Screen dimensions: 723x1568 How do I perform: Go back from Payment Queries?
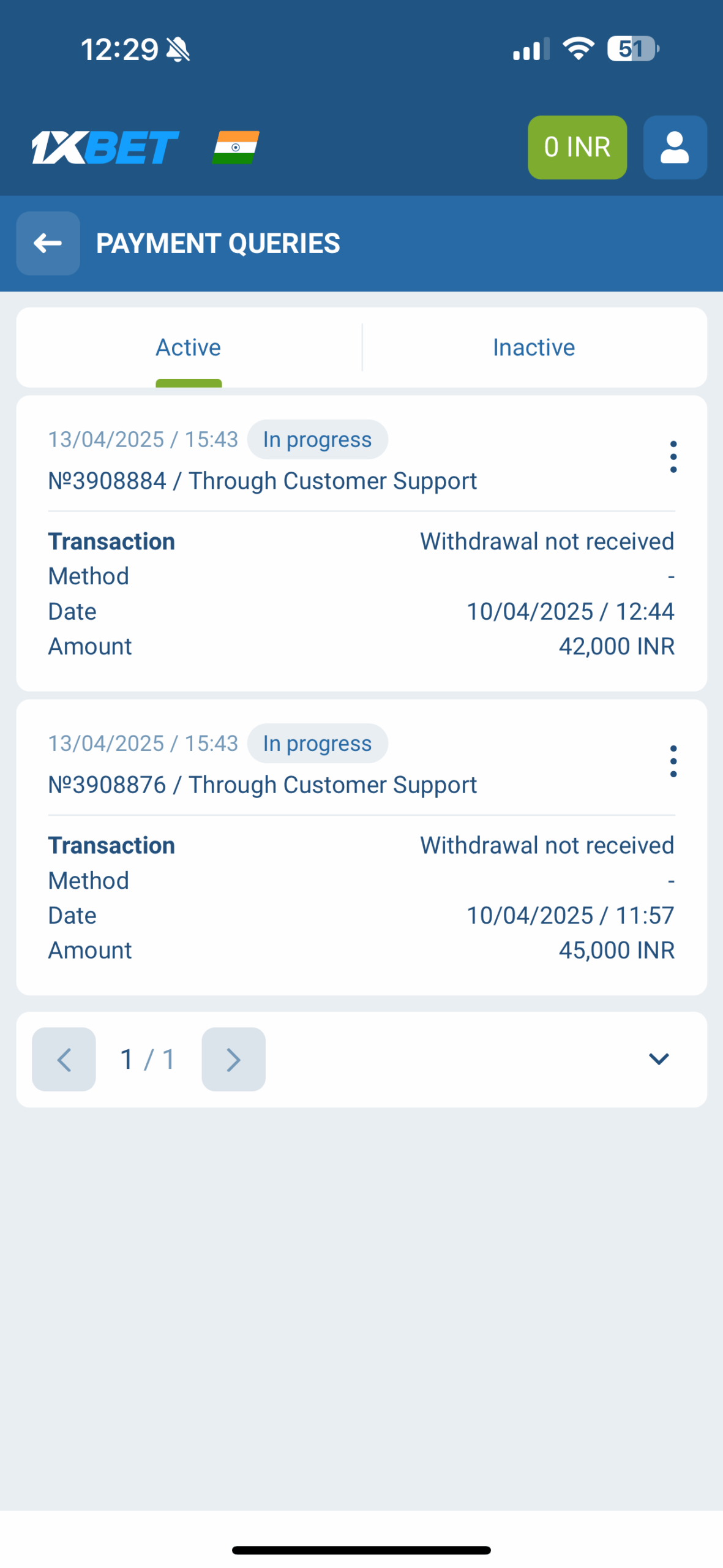tap(48, 243)
